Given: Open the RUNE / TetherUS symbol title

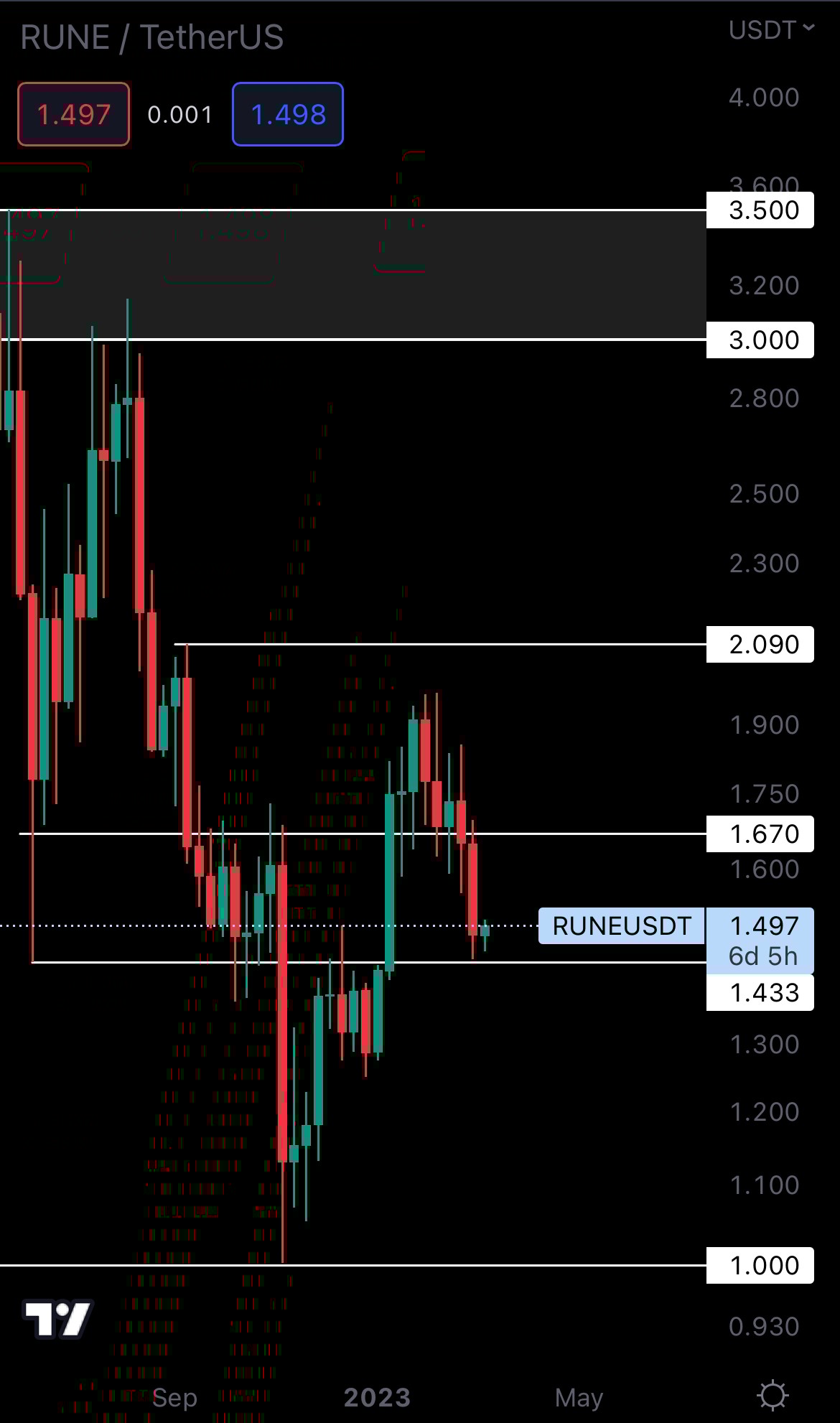Looking at the screenshot, I should point(152,37).
